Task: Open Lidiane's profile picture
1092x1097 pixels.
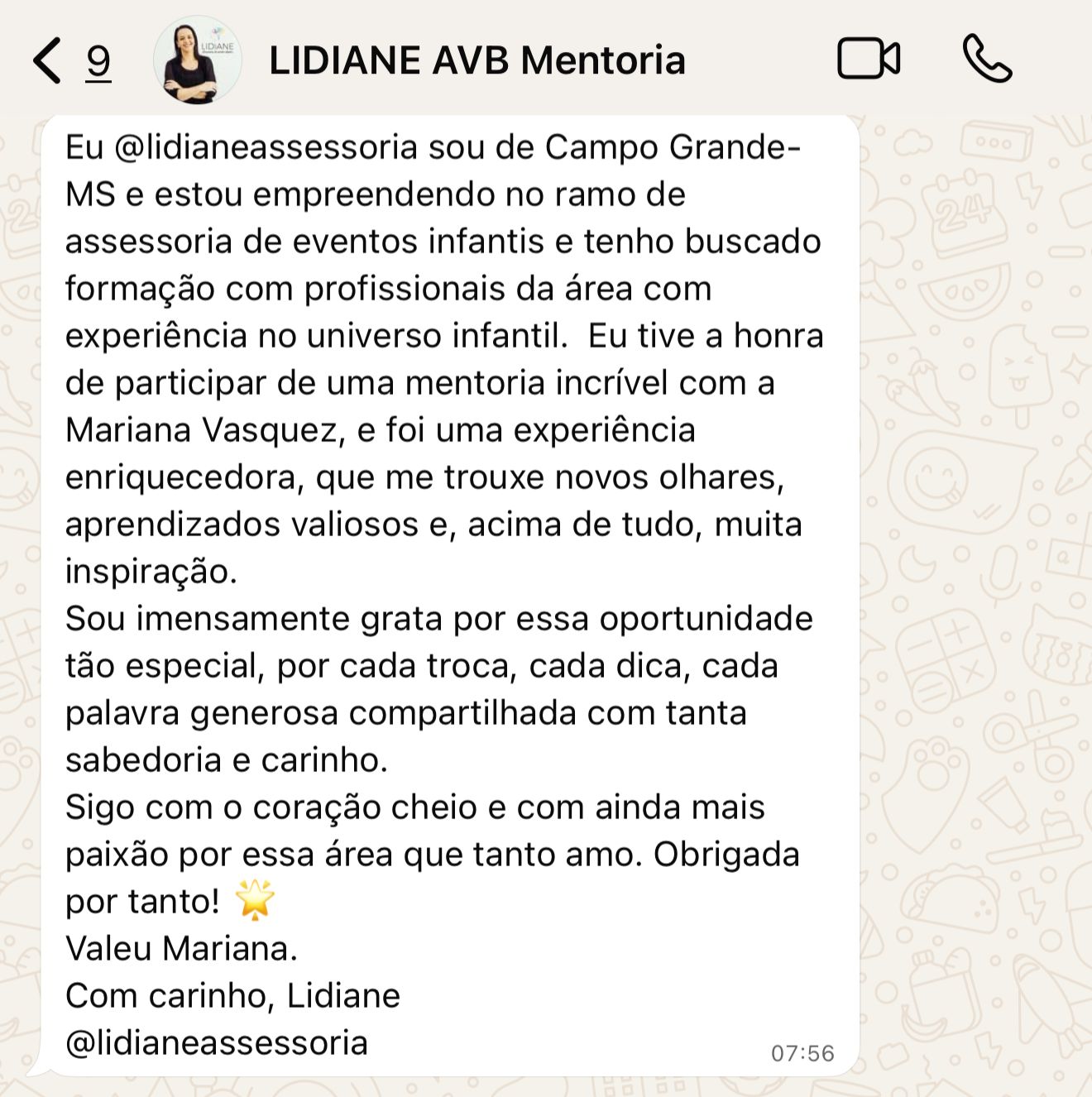Action: (x=198, y=61)
